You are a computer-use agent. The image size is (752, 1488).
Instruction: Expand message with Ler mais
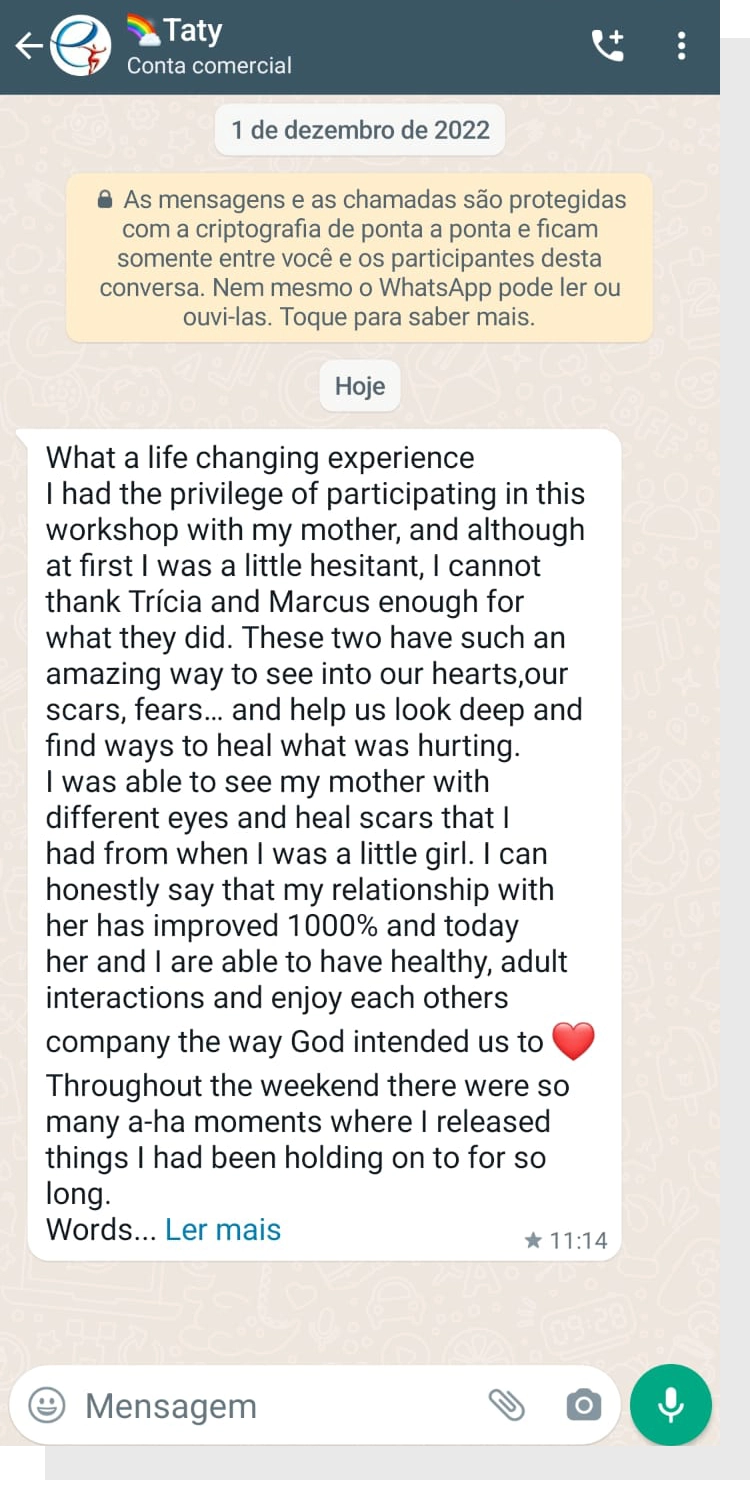[223, 1229]
